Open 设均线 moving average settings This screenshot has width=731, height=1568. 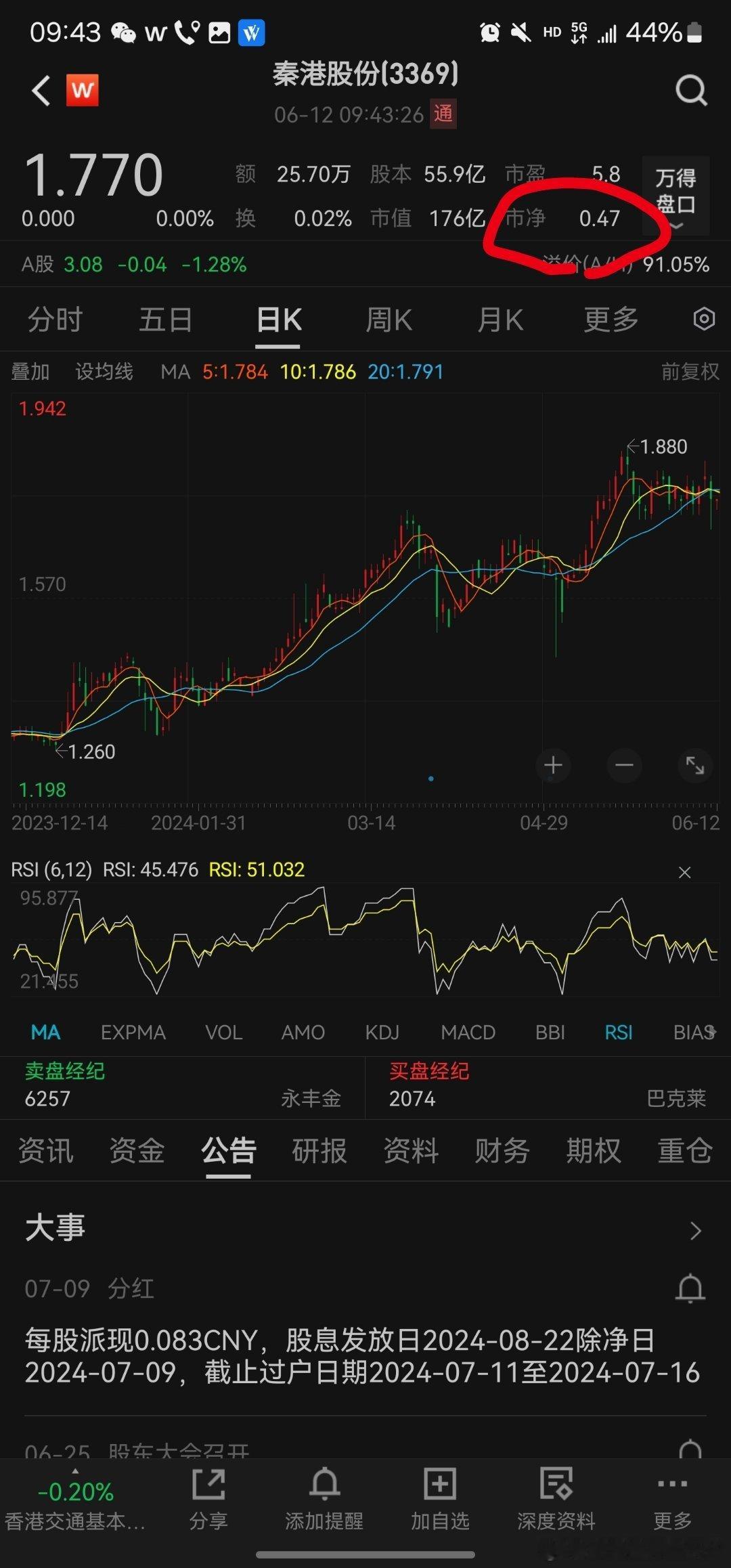[x=104, y=372]
